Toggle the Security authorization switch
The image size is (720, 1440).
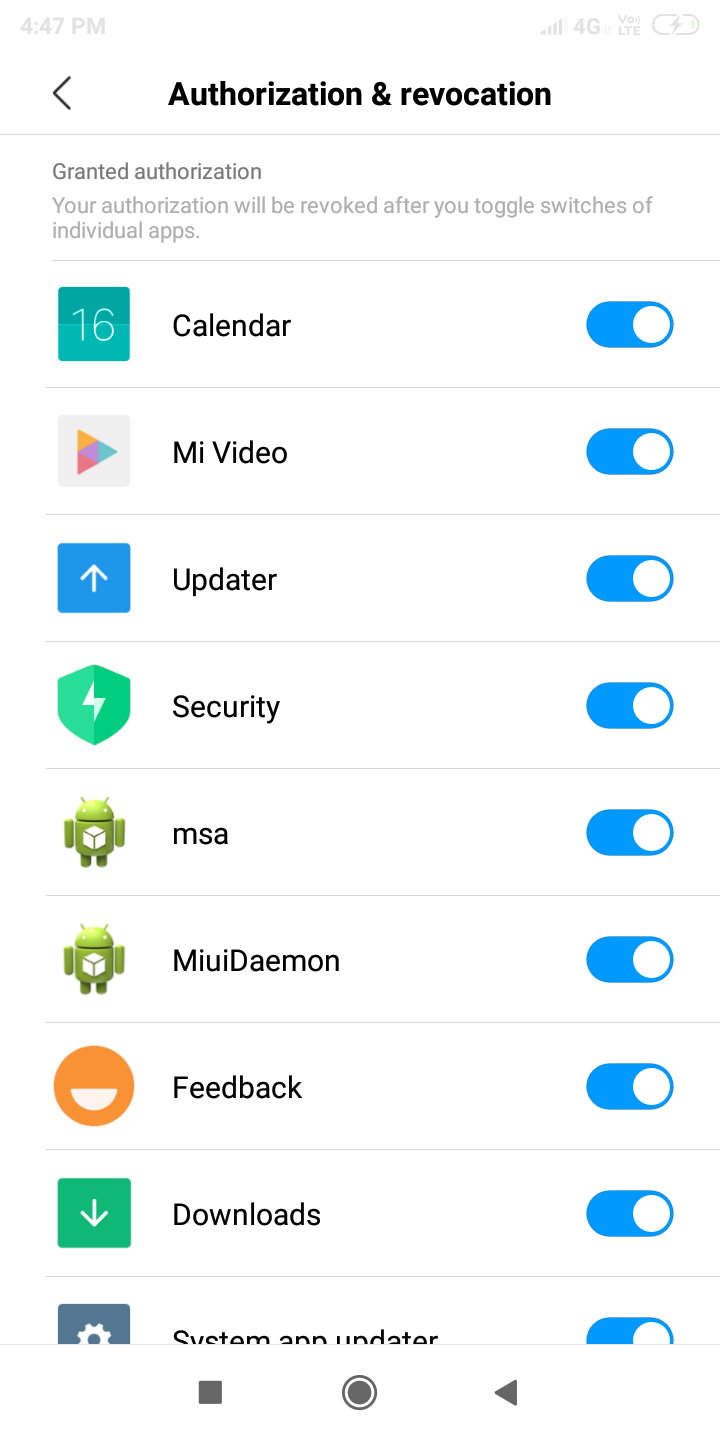click(x=629, y=707)
